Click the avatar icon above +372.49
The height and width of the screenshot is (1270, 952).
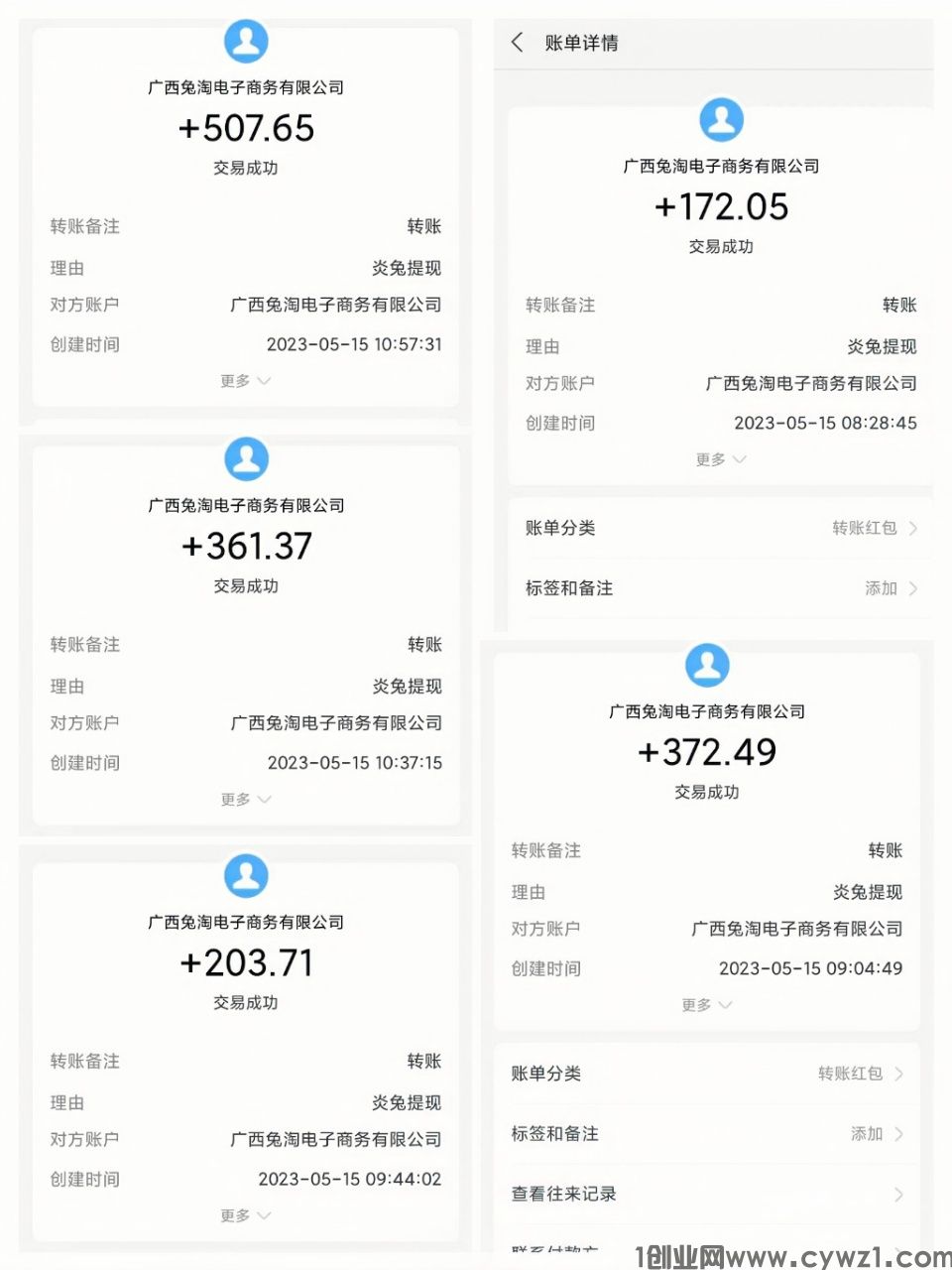[x=707, y=666]
